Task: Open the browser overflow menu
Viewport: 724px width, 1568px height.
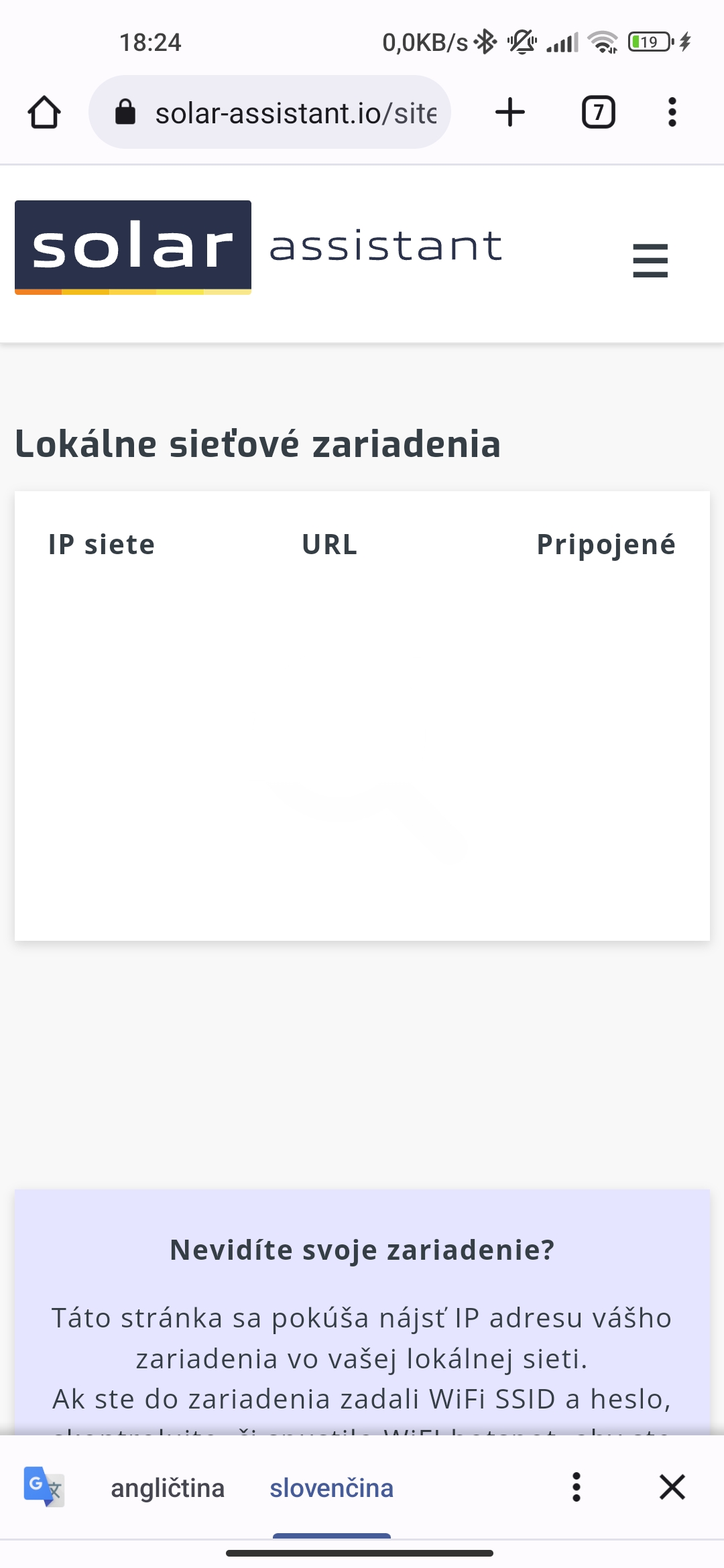Action: point(672,113)
